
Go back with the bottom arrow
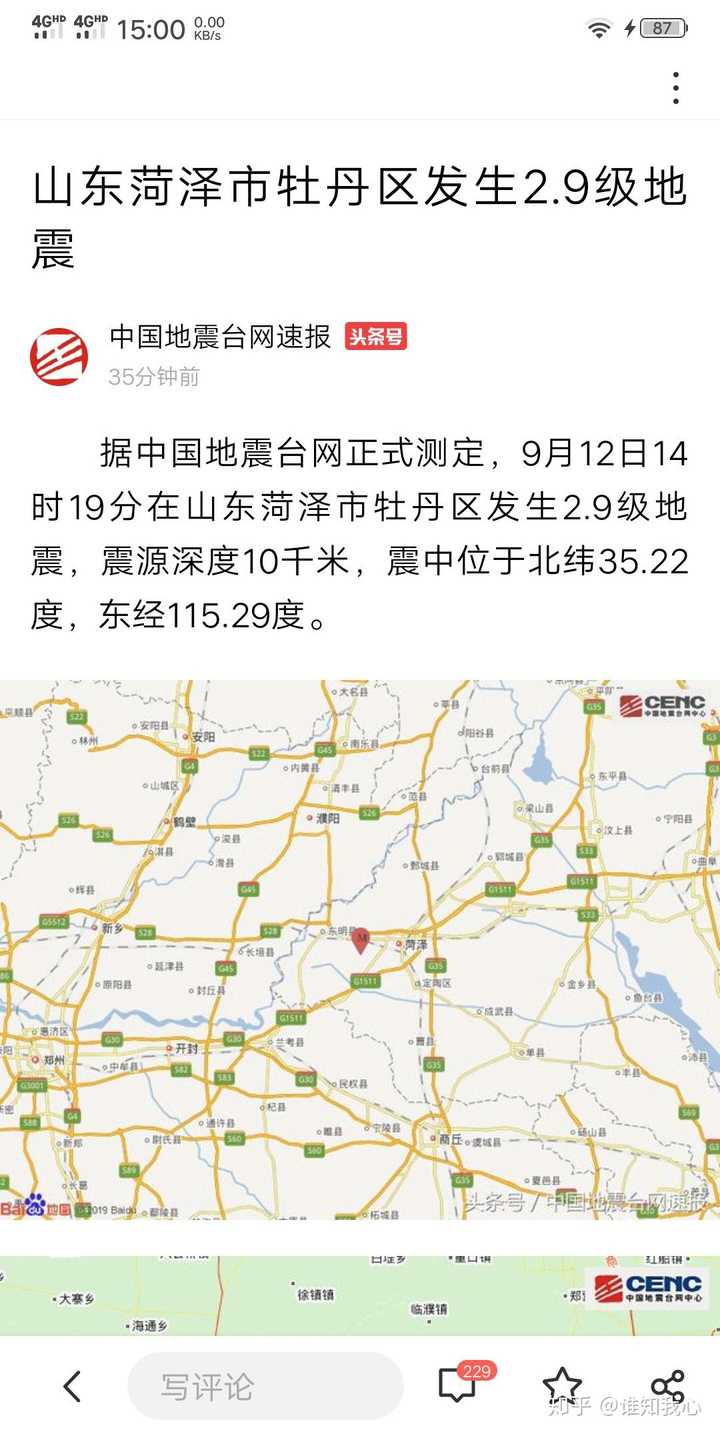[71, 1386]
